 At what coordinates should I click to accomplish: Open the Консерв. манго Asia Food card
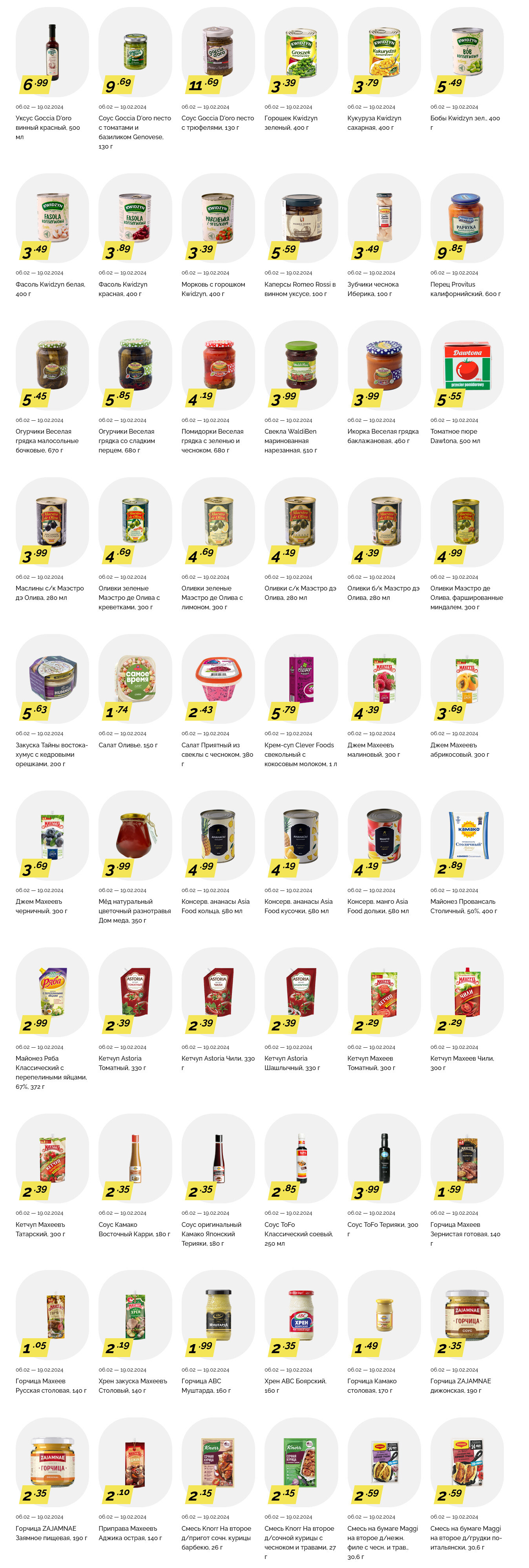[384, 836]
